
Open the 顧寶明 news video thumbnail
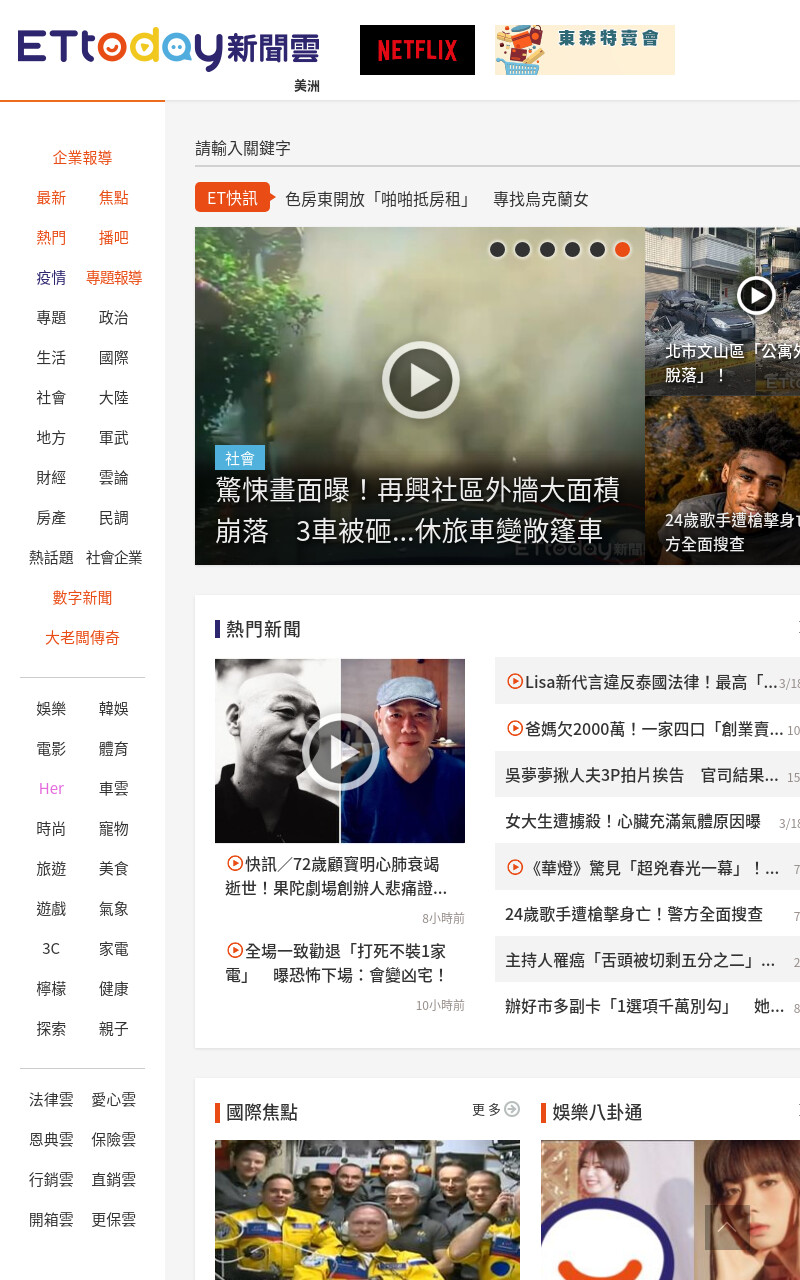click(340, 751)
